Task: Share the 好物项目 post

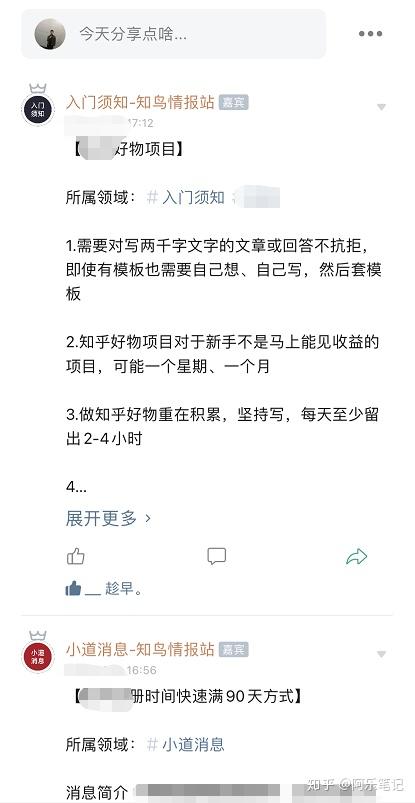Action: (357, 557)
